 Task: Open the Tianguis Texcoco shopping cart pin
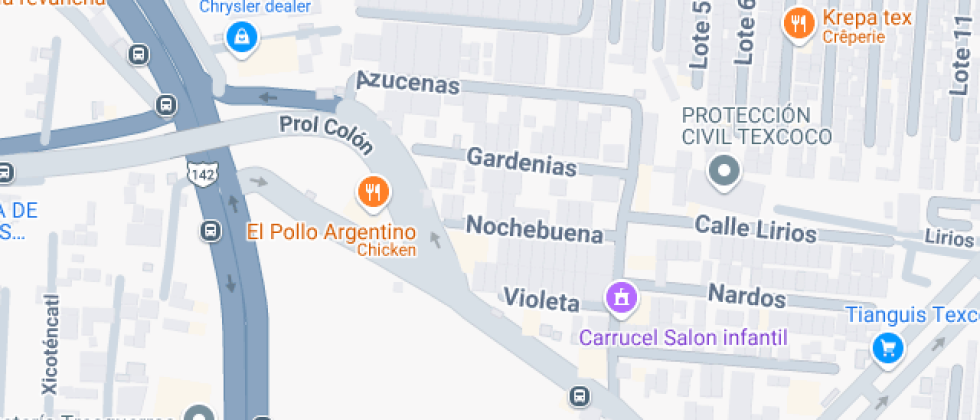(886, 348)
